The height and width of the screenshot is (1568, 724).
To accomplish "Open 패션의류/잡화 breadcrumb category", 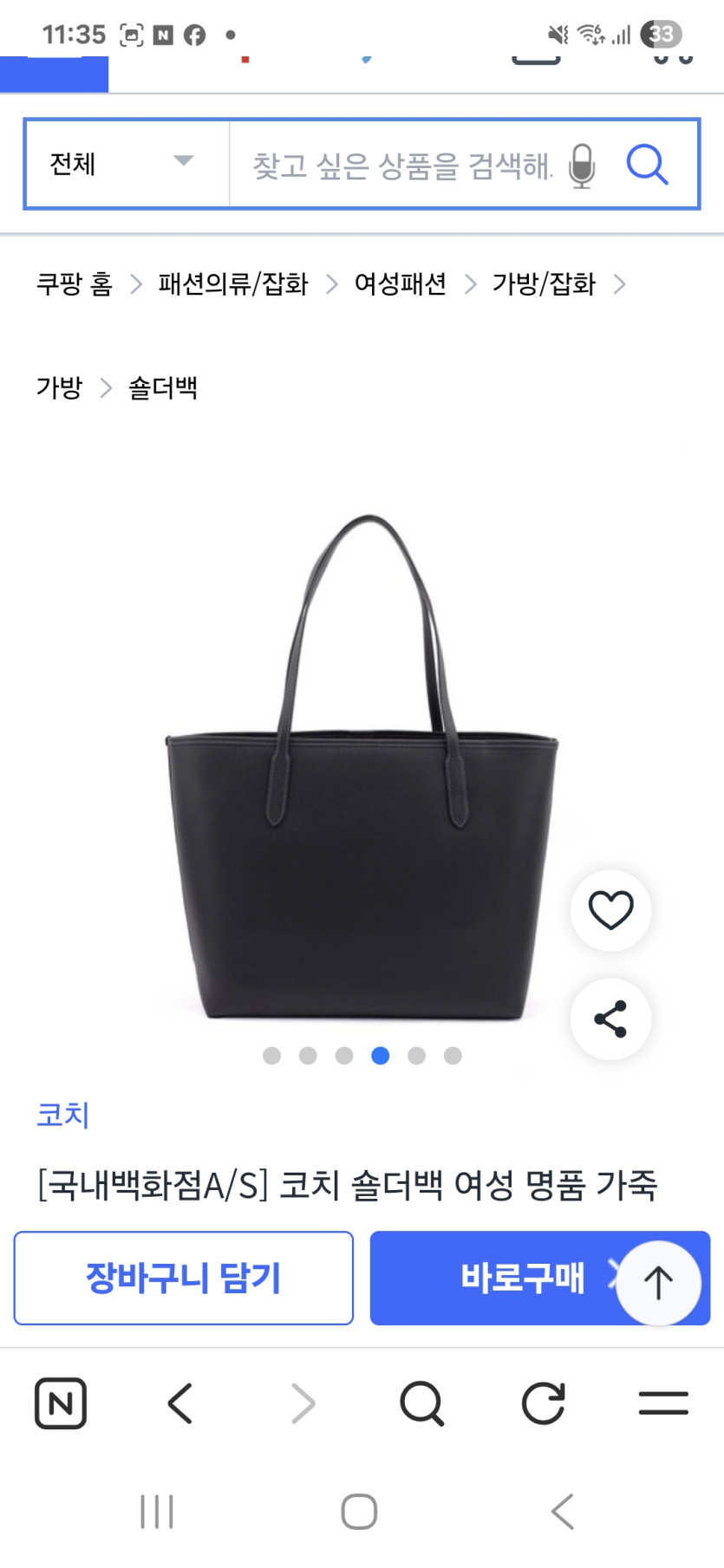I will tap(233, 283).
